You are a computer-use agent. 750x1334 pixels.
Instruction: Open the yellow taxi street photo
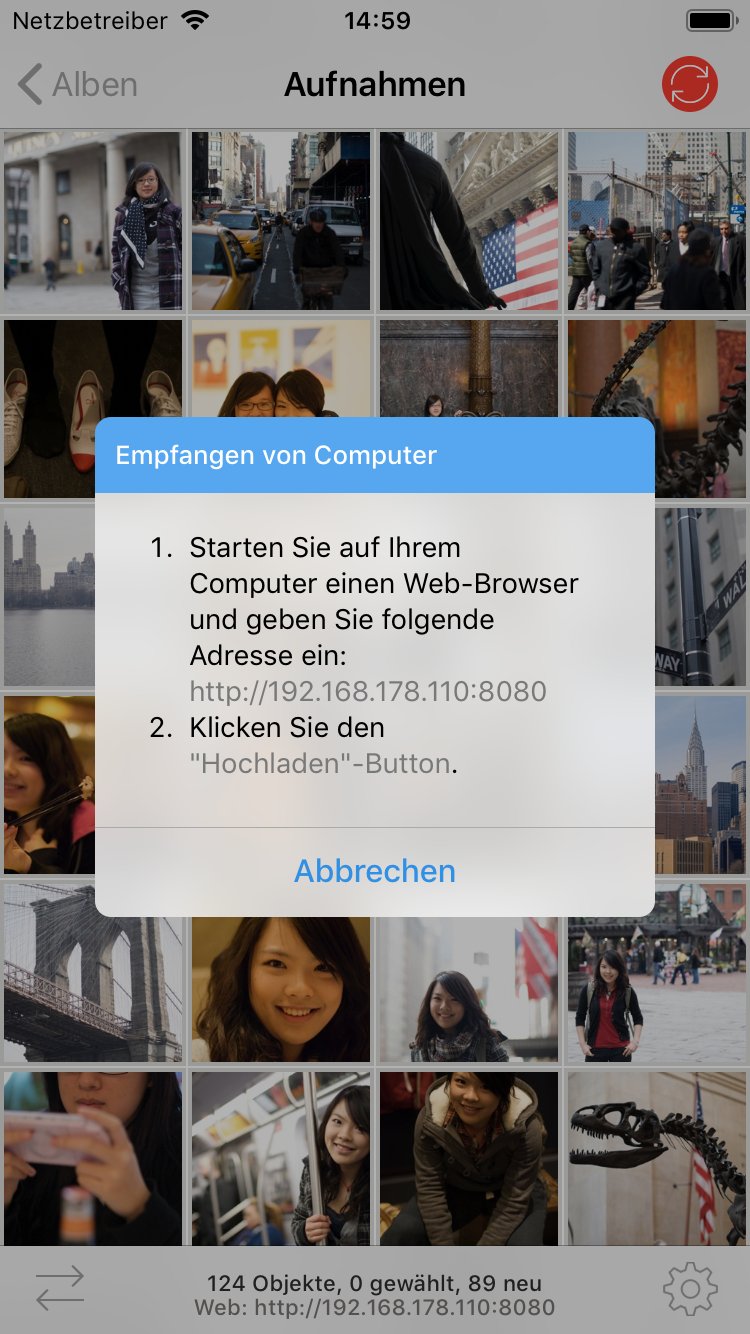(281, 220)
